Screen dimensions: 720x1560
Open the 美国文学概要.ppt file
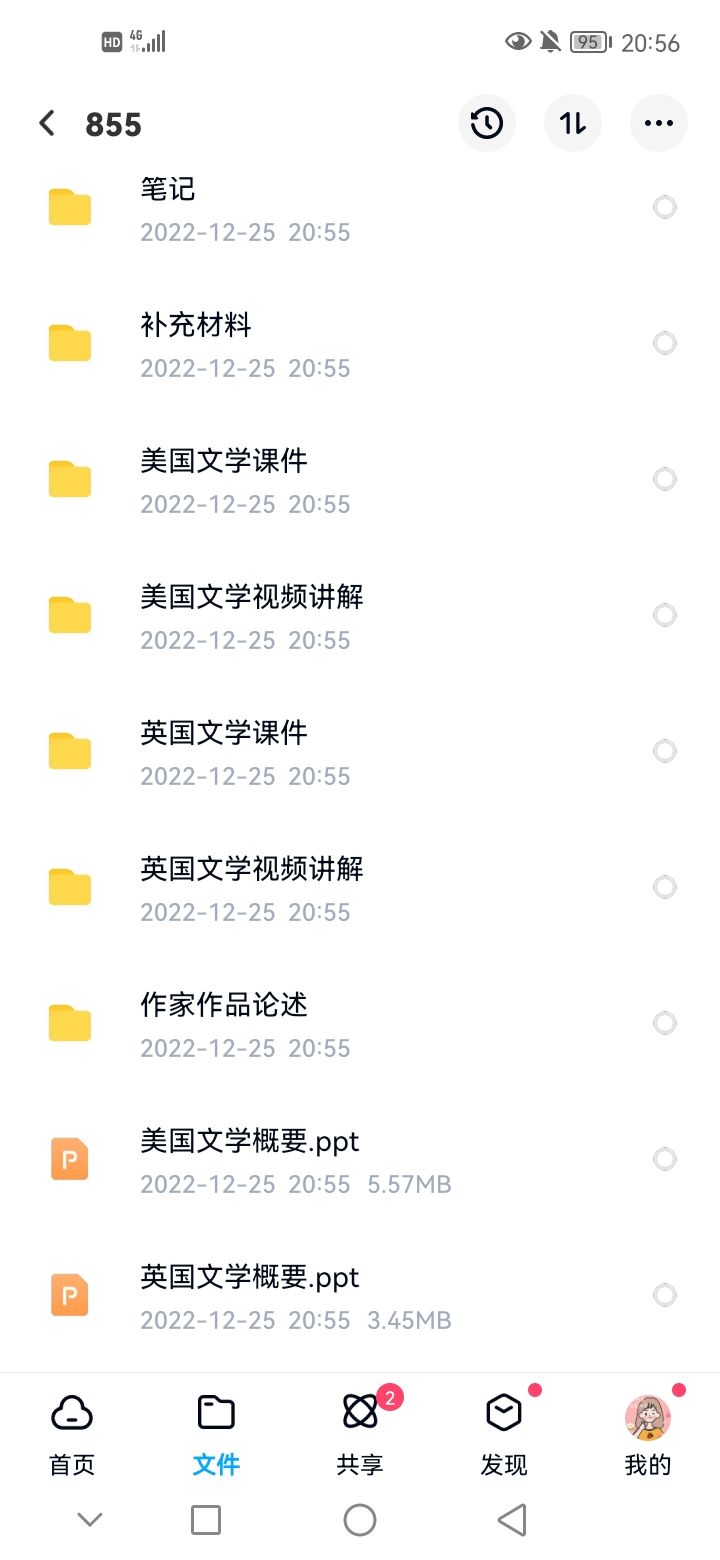click(x=360, y=1160)
